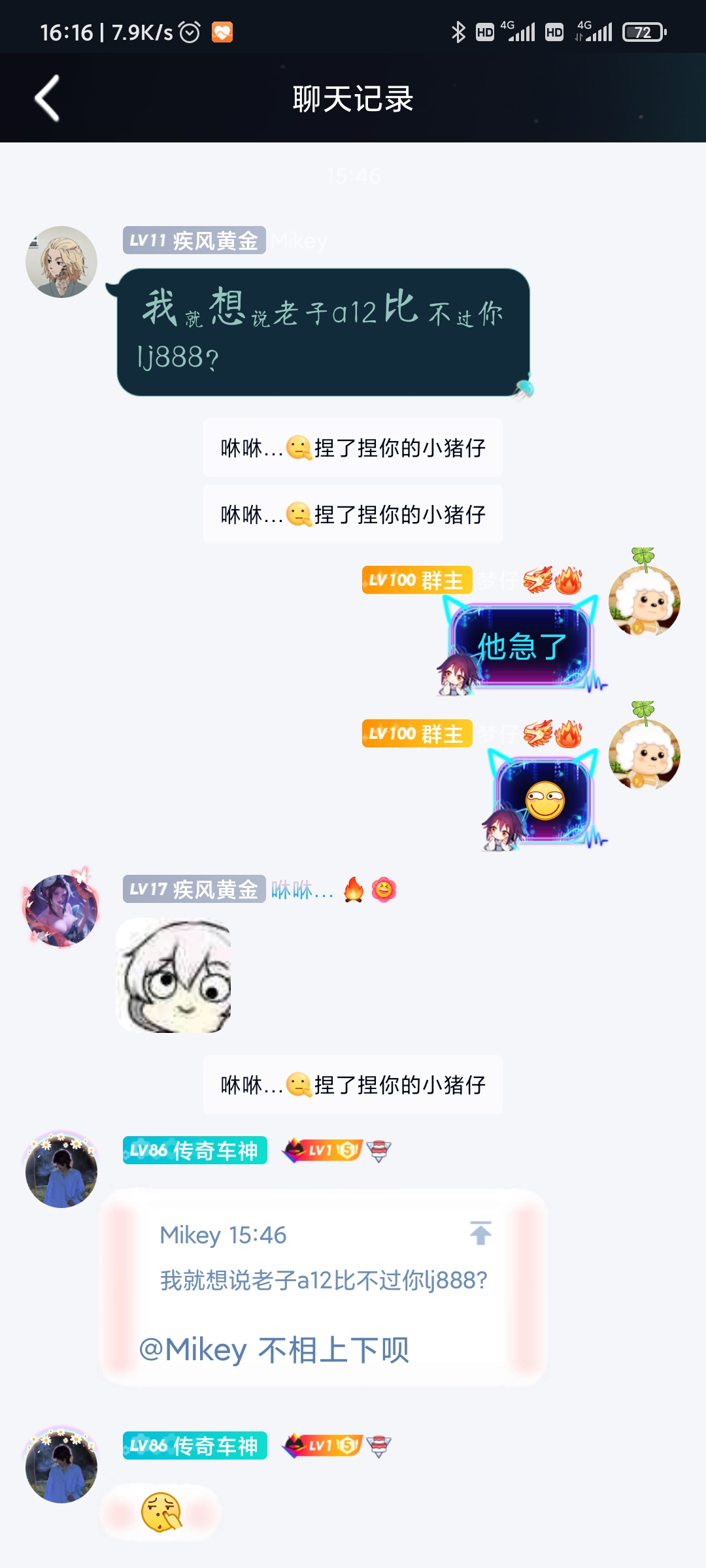Image resolution: width=706 pixels, height=1568 pixels.
Task: Tap the @Mikey mention in the reply
Action: (x=193, y=1349)
